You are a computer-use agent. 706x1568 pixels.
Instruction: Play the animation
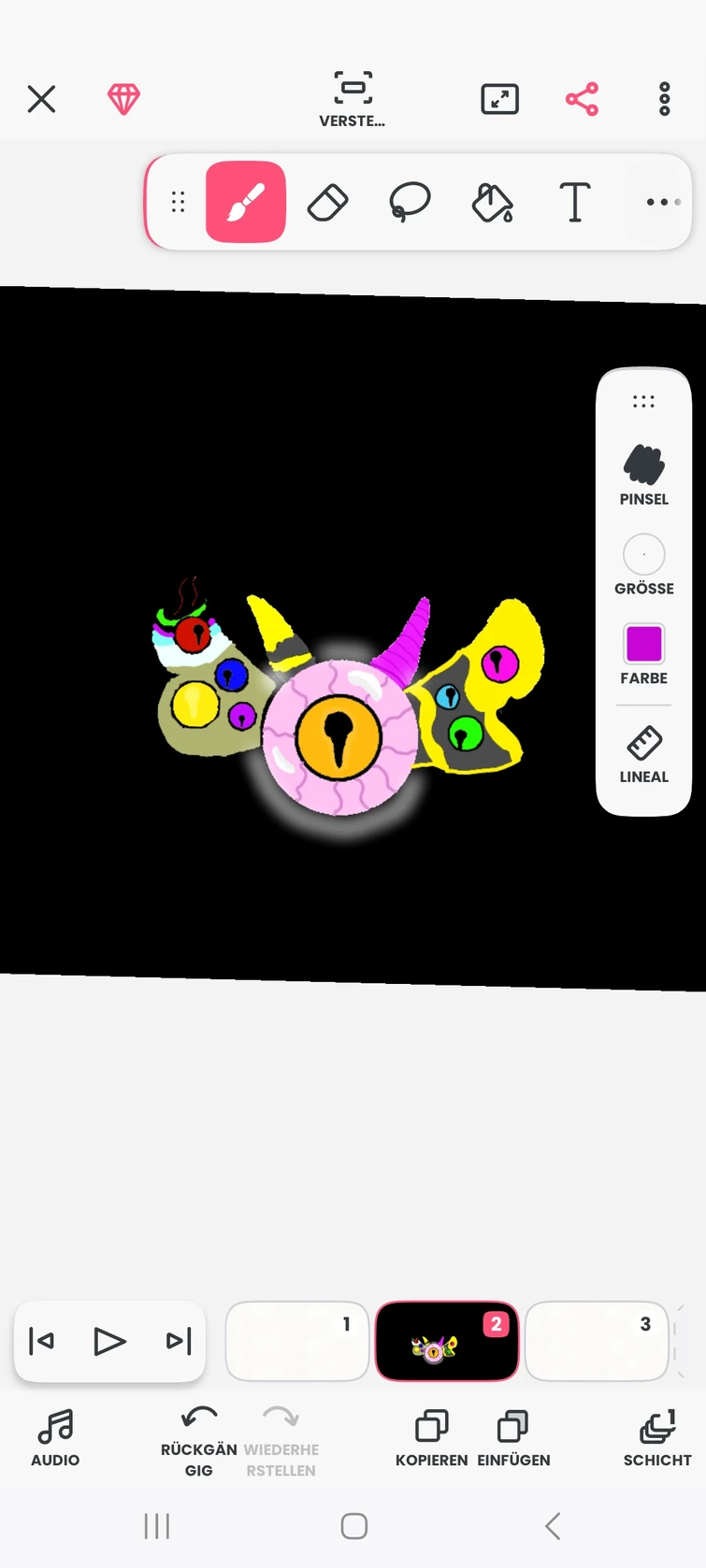point(109,1341)
